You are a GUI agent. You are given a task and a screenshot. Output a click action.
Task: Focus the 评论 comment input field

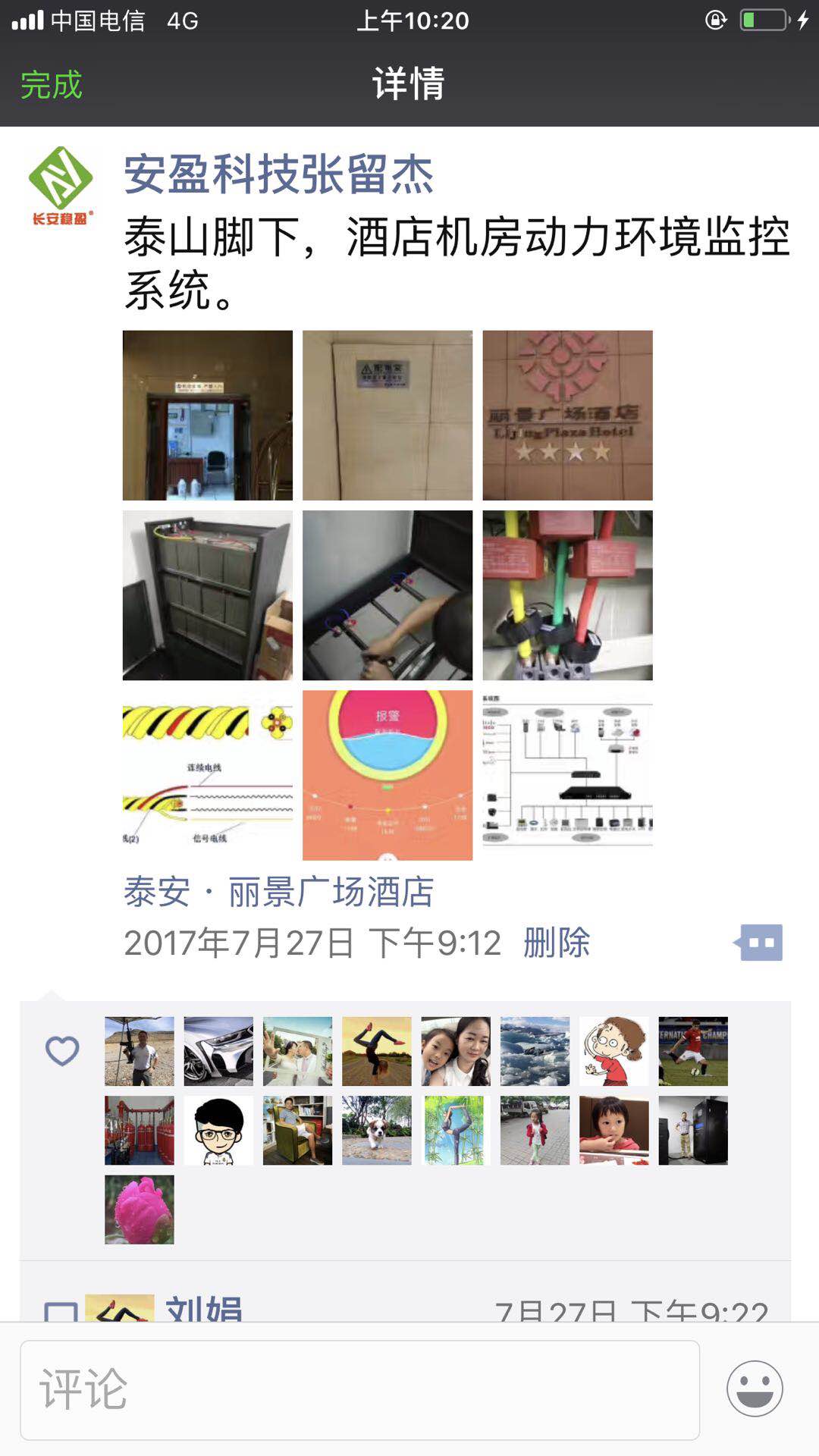(x=359, y=1389)
